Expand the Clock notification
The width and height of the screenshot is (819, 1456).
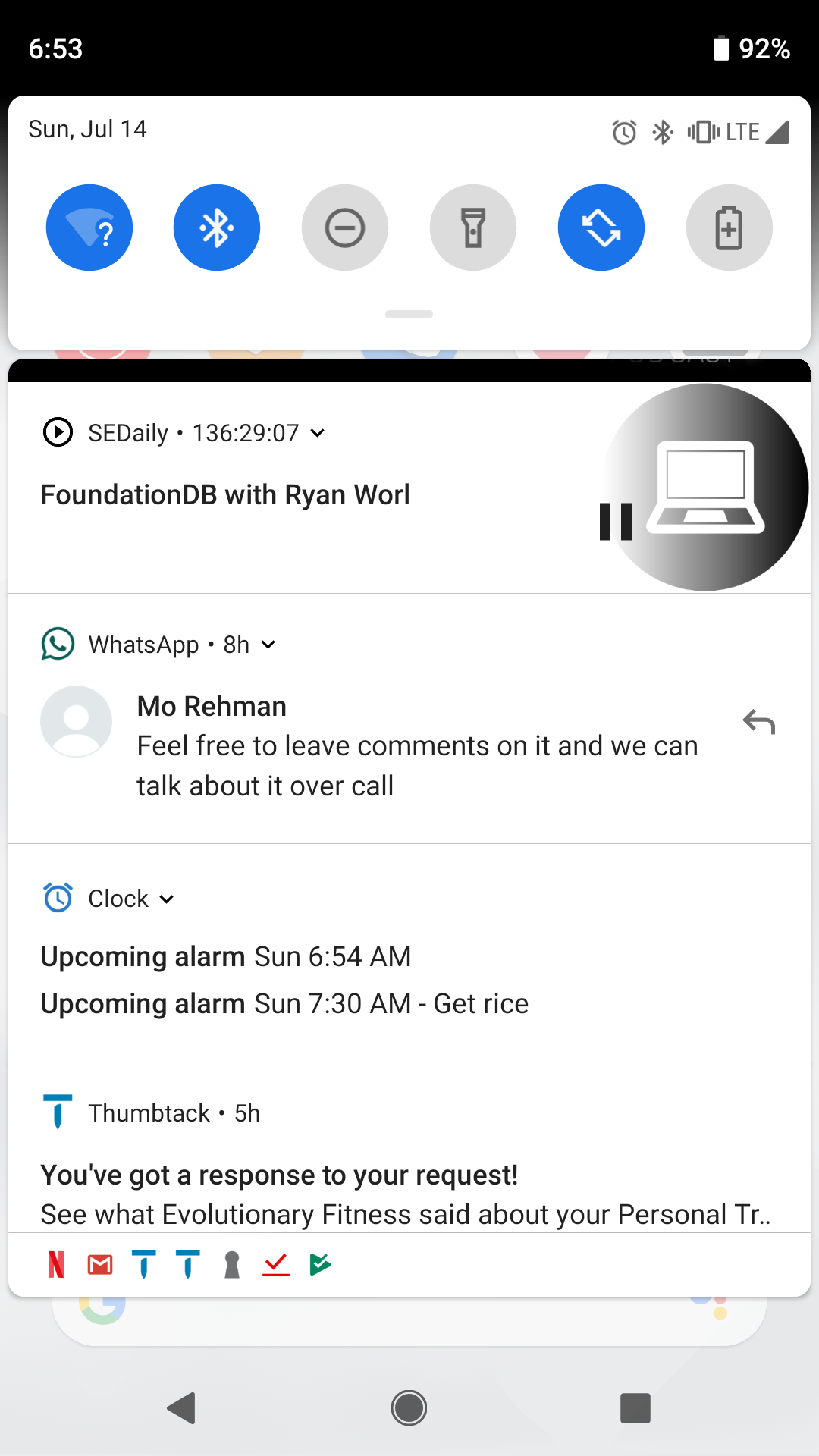click(167, 899)
